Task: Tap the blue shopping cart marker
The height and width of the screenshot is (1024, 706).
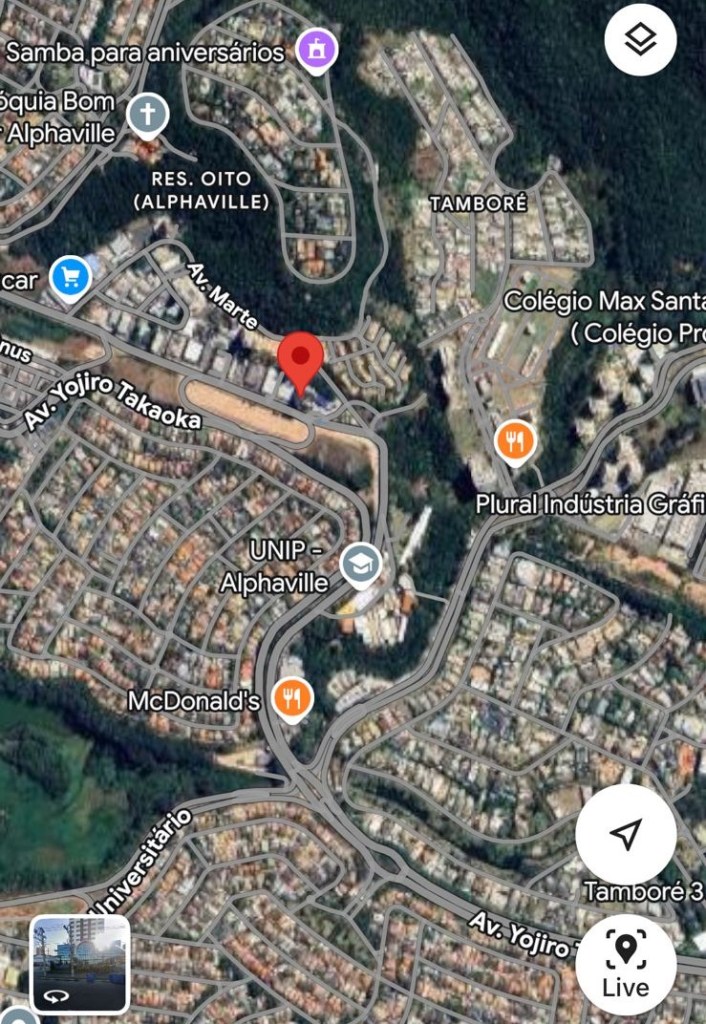Action: point(70,277)
